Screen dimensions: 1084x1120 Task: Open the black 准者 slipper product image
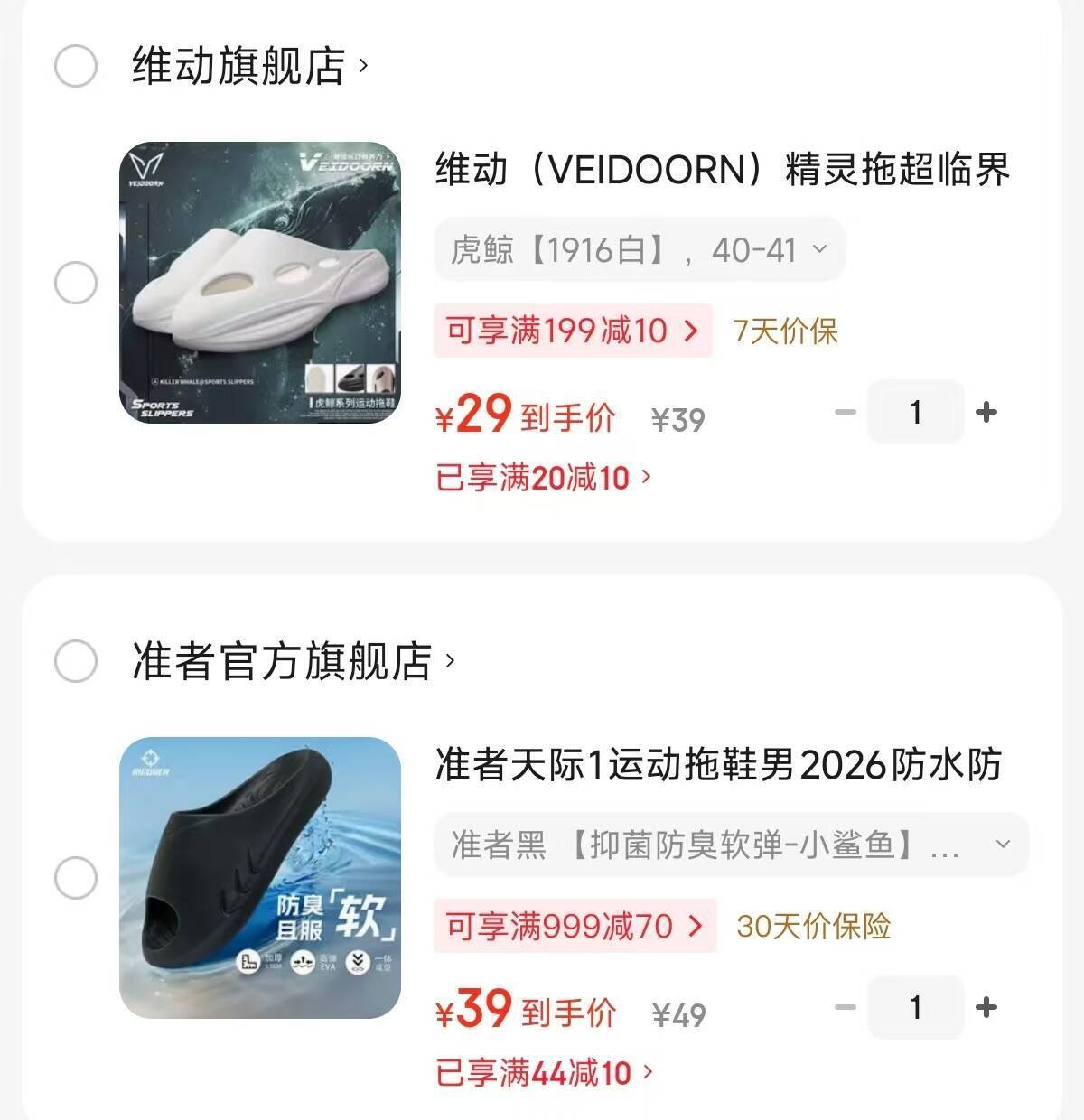(260, 878)
